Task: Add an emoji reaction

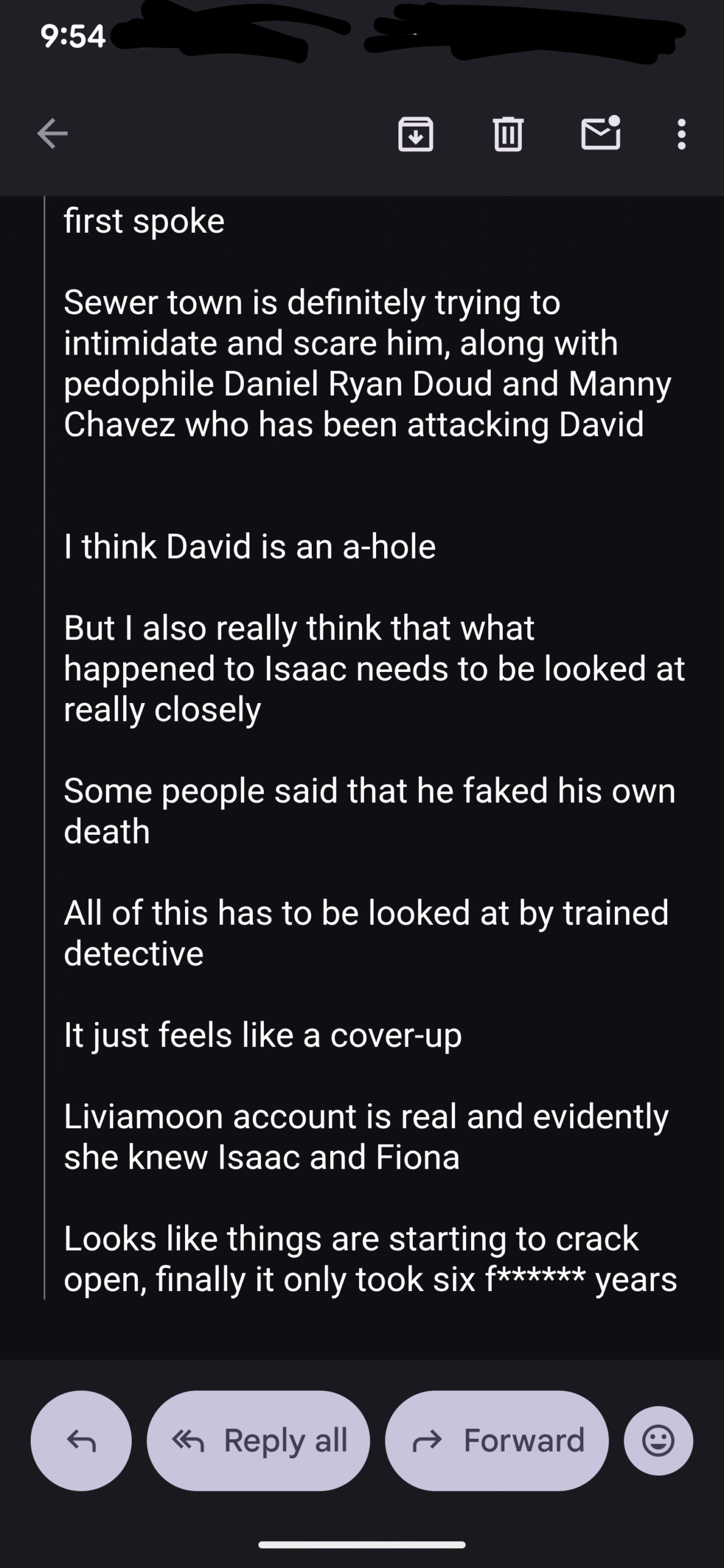Action: pos(658,1441)
